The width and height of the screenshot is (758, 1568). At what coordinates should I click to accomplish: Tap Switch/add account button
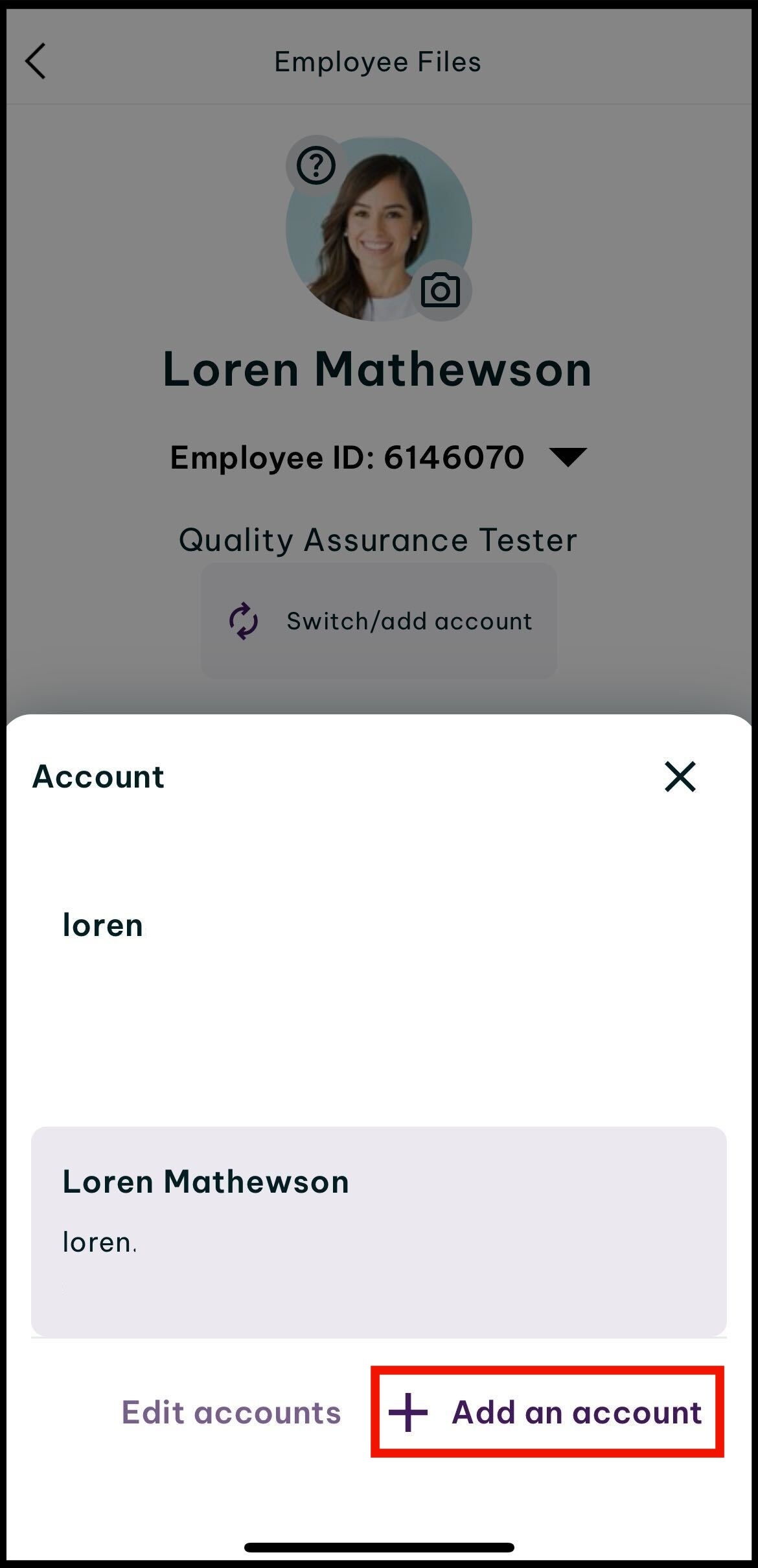tap(379, 621)
